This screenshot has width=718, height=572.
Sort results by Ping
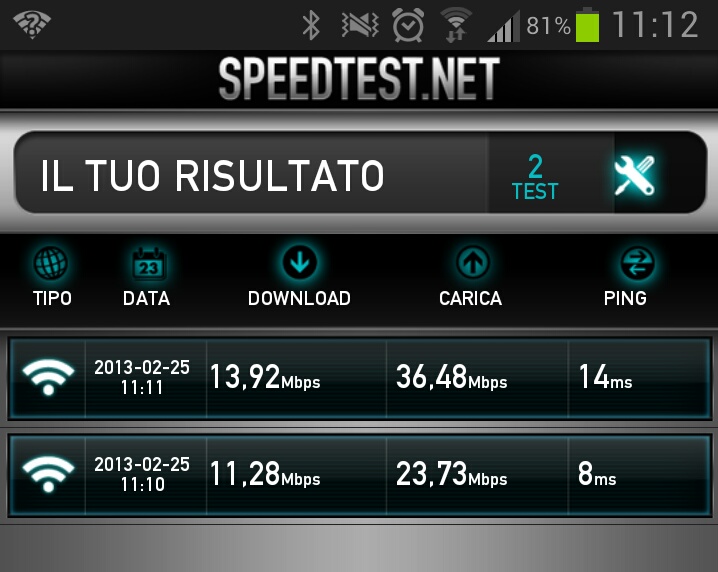click(x=625, y=278)
